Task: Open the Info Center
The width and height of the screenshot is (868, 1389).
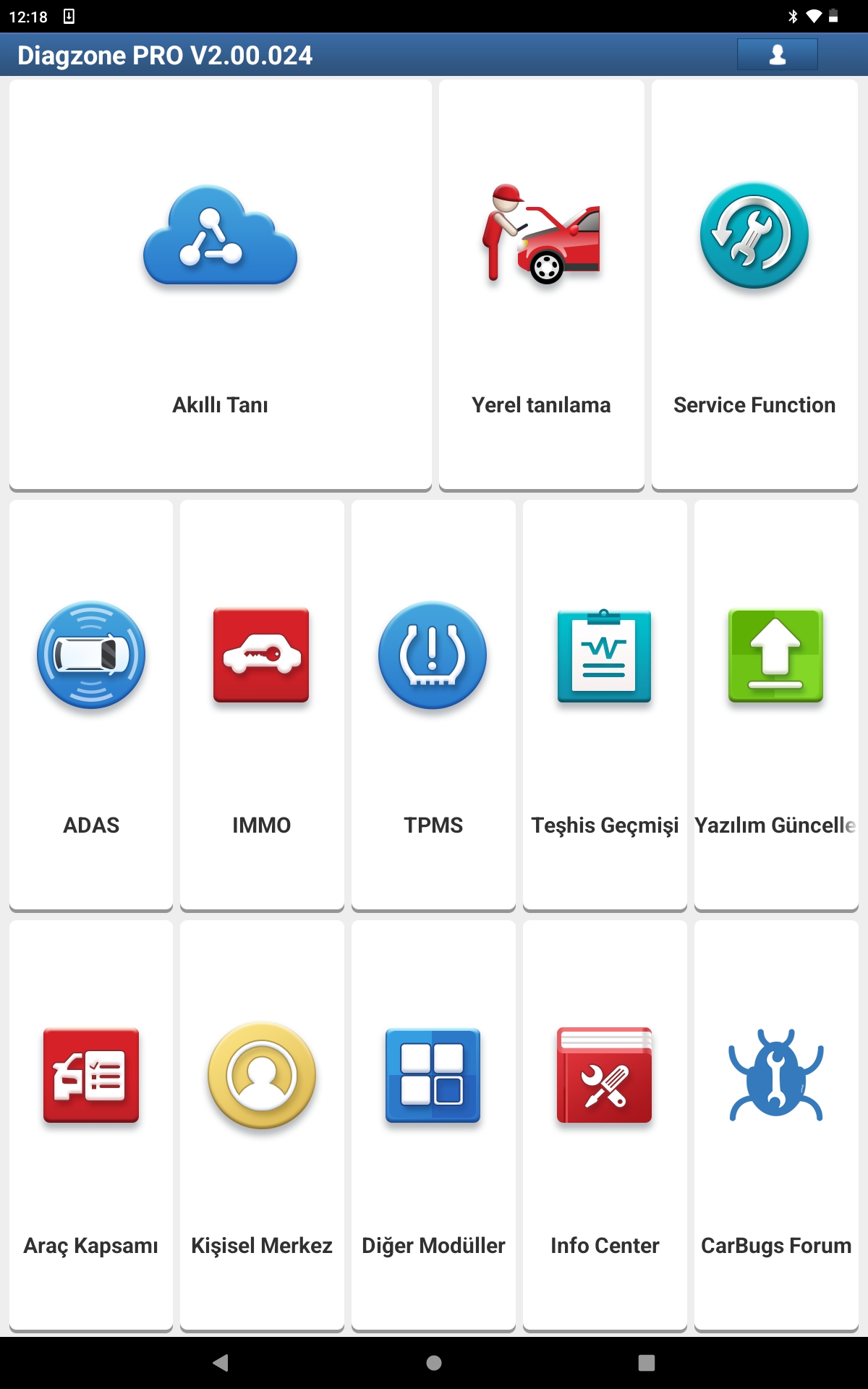Action: click(605, 1125)
